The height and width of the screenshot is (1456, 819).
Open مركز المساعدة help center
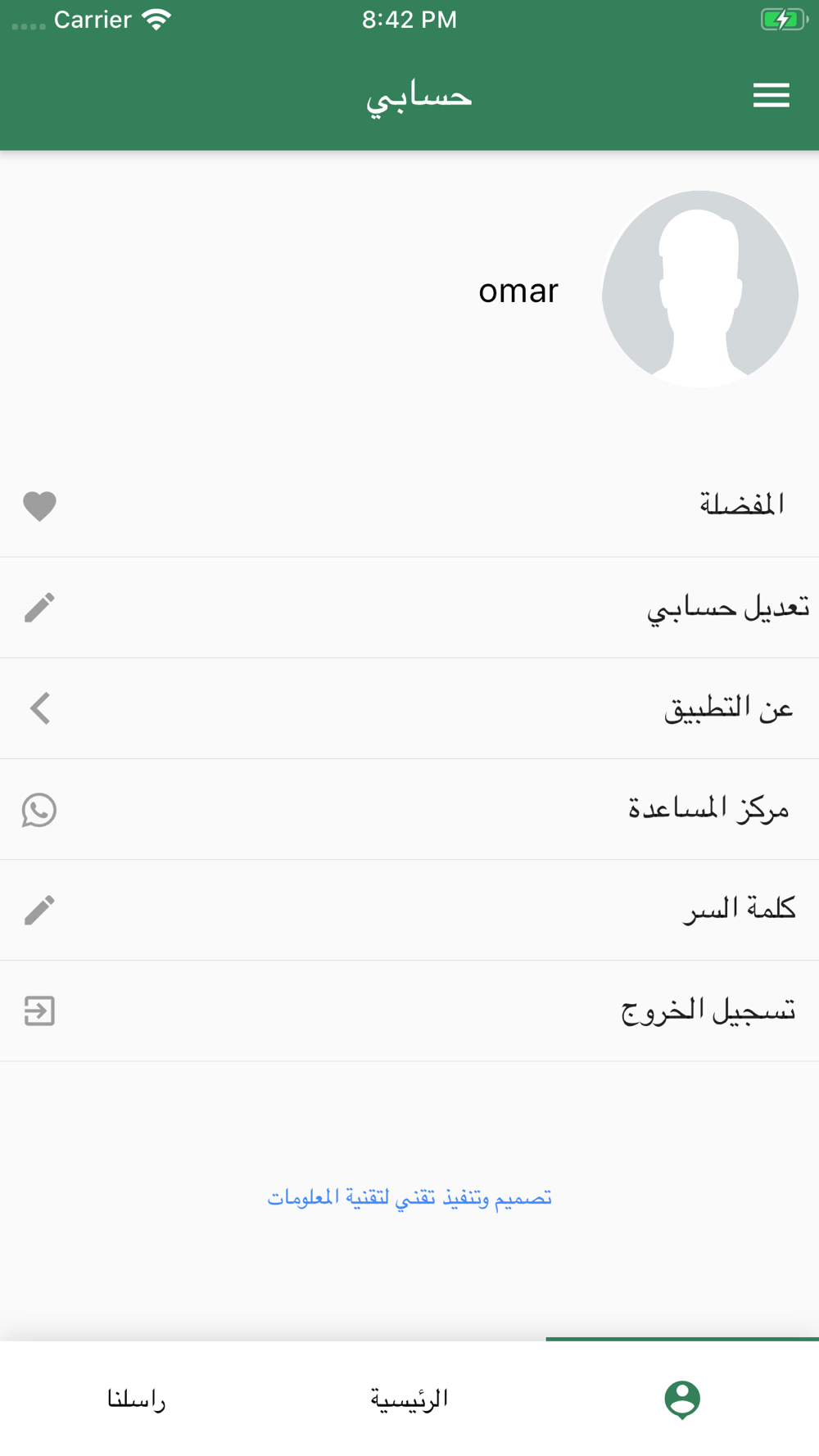pos(409,809)
